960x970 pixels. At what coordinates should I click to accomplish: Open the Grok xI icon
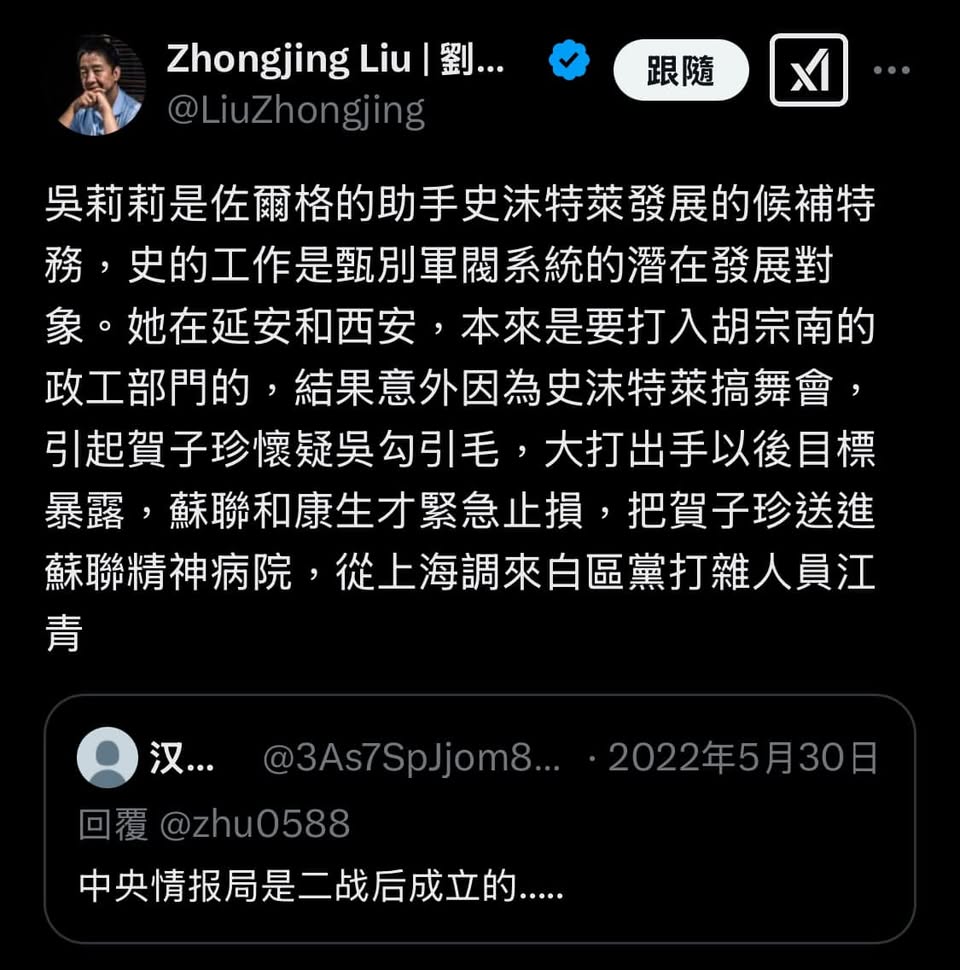(808, 70)
